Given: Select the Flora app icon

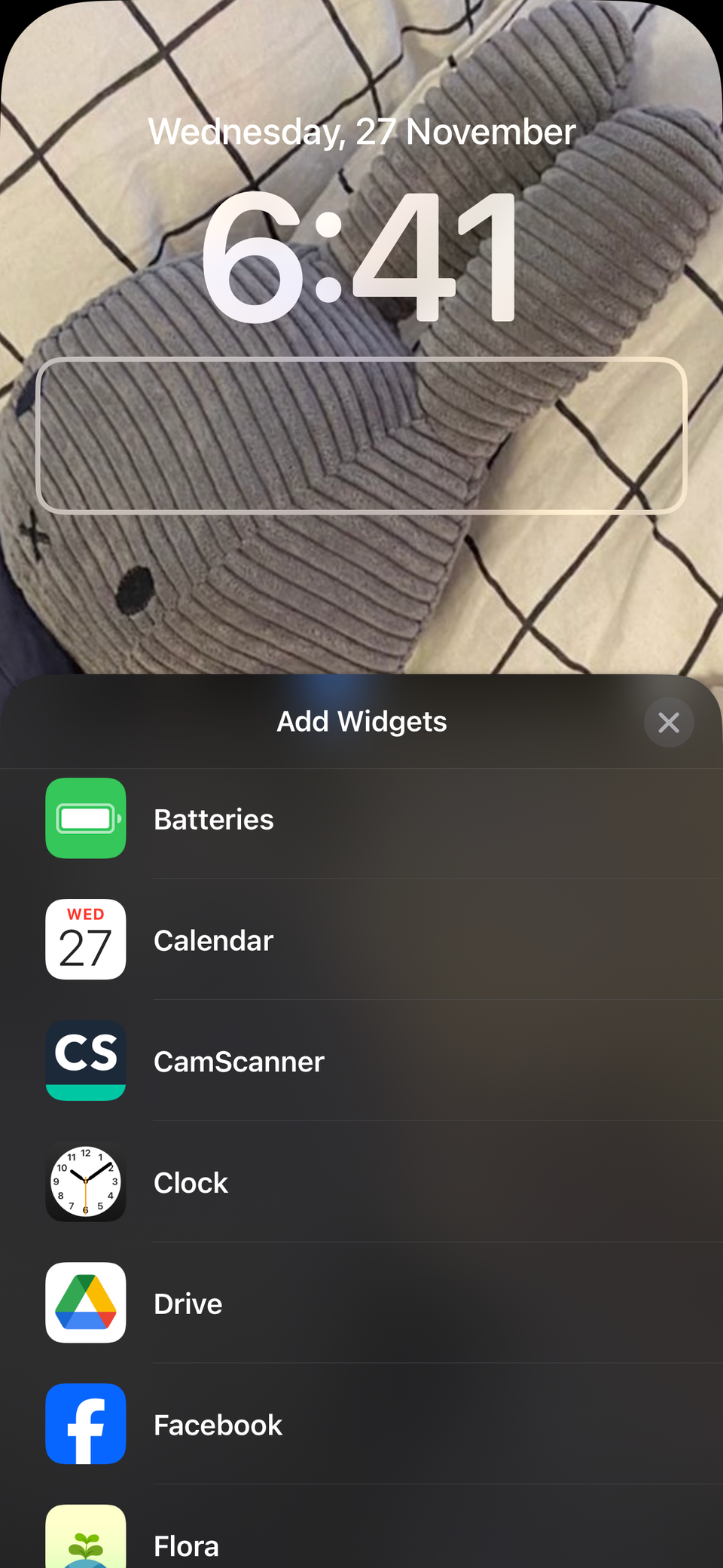Looking at the screenshot, I should click(85, 1537).
